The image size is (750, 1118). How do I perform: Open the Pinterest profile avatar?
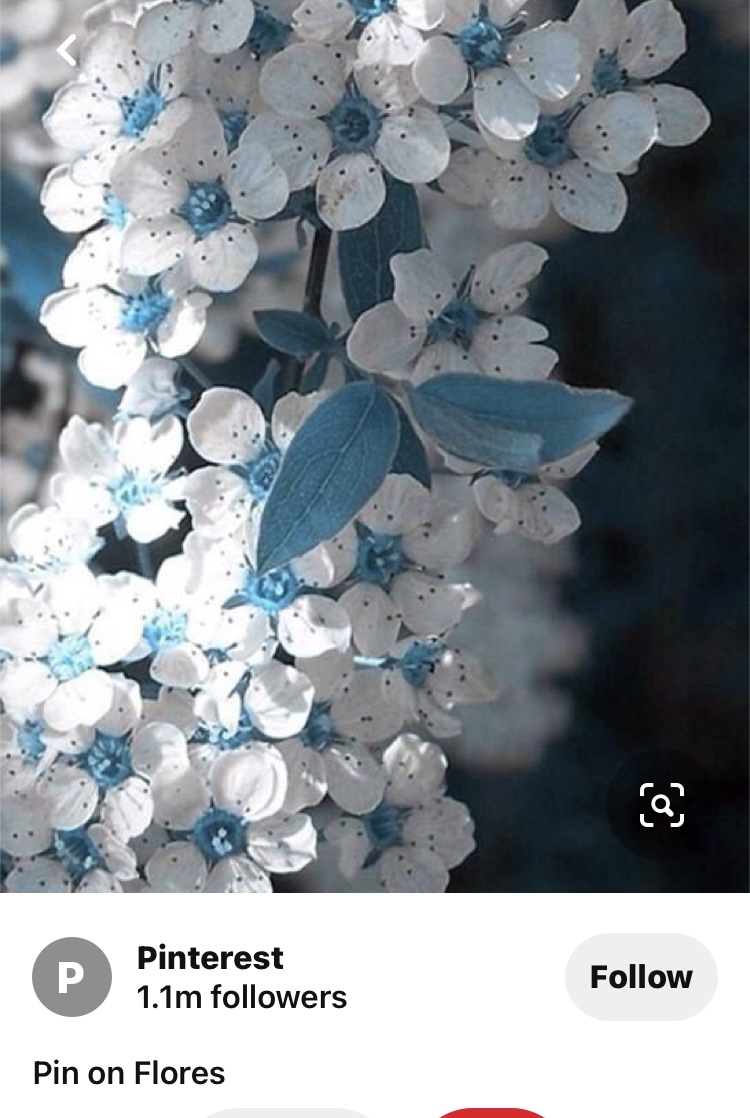(71, 977)
